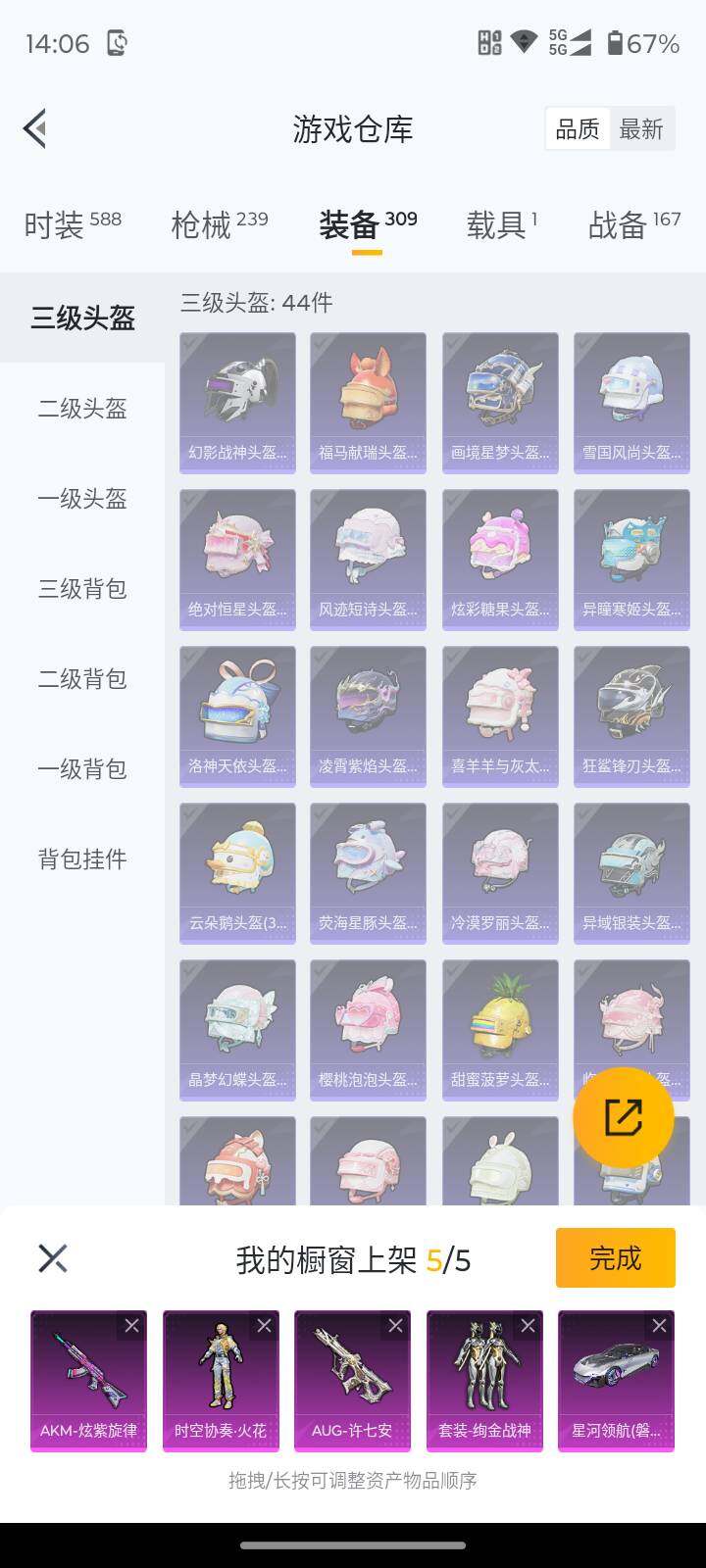Close the 我的橱窗上架 panel
The width and height of the screenshot is (706, 1568).
53,1258
